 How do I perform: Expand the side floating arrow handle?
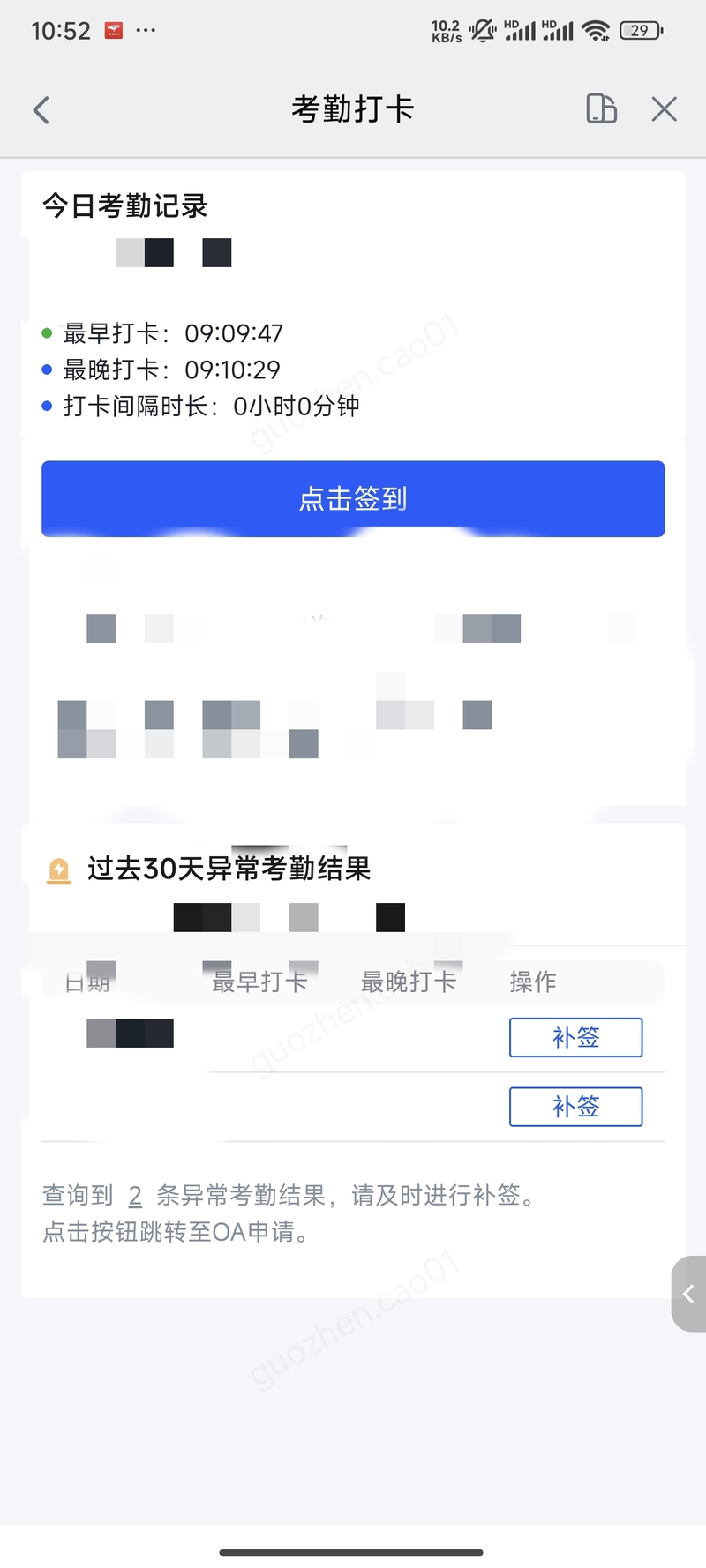pyautogui.click(x=689, y=1294)
